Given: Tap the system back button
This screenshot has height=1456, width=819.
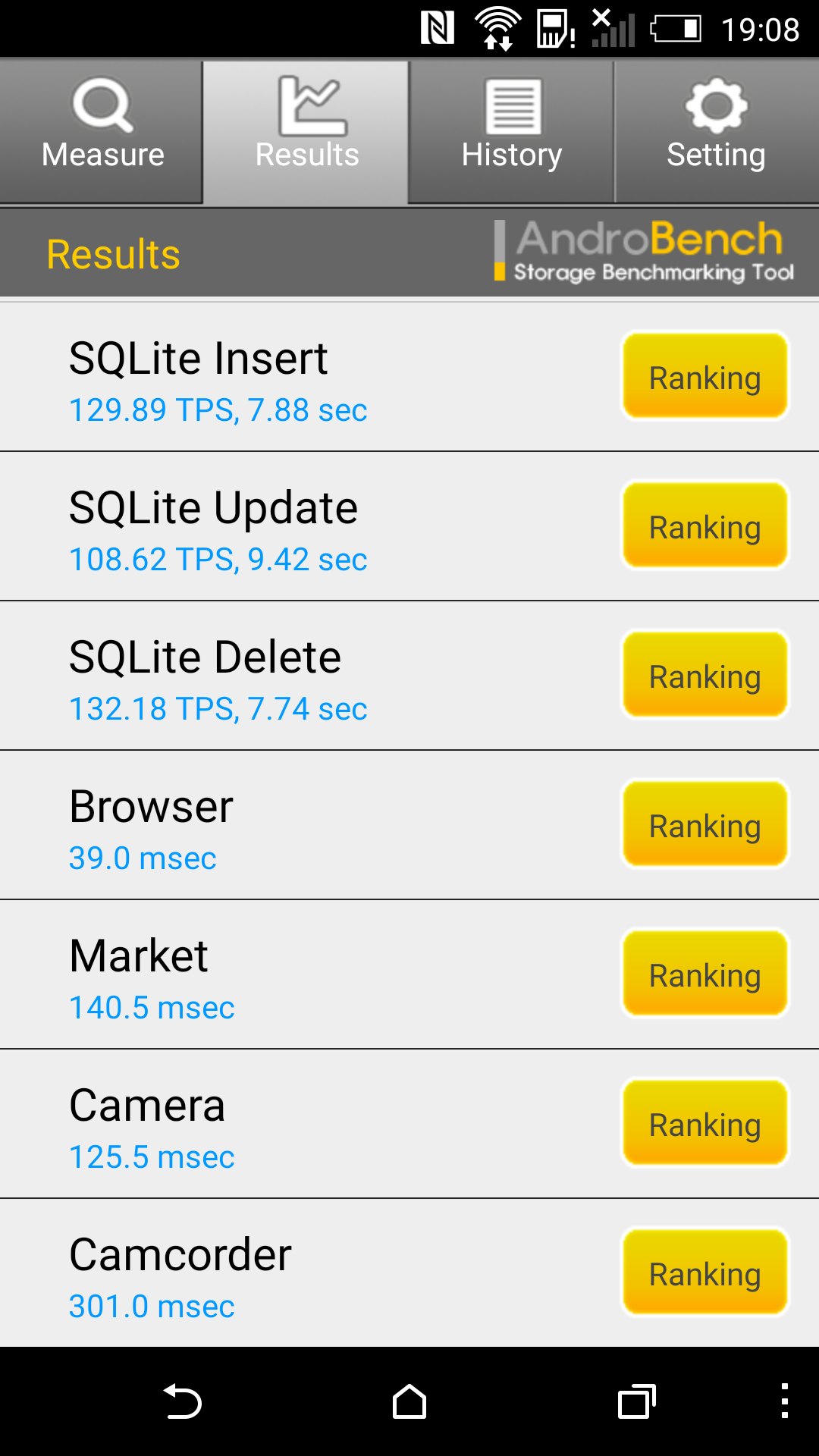Looking at the screenshot, I should click(182, 1401).
